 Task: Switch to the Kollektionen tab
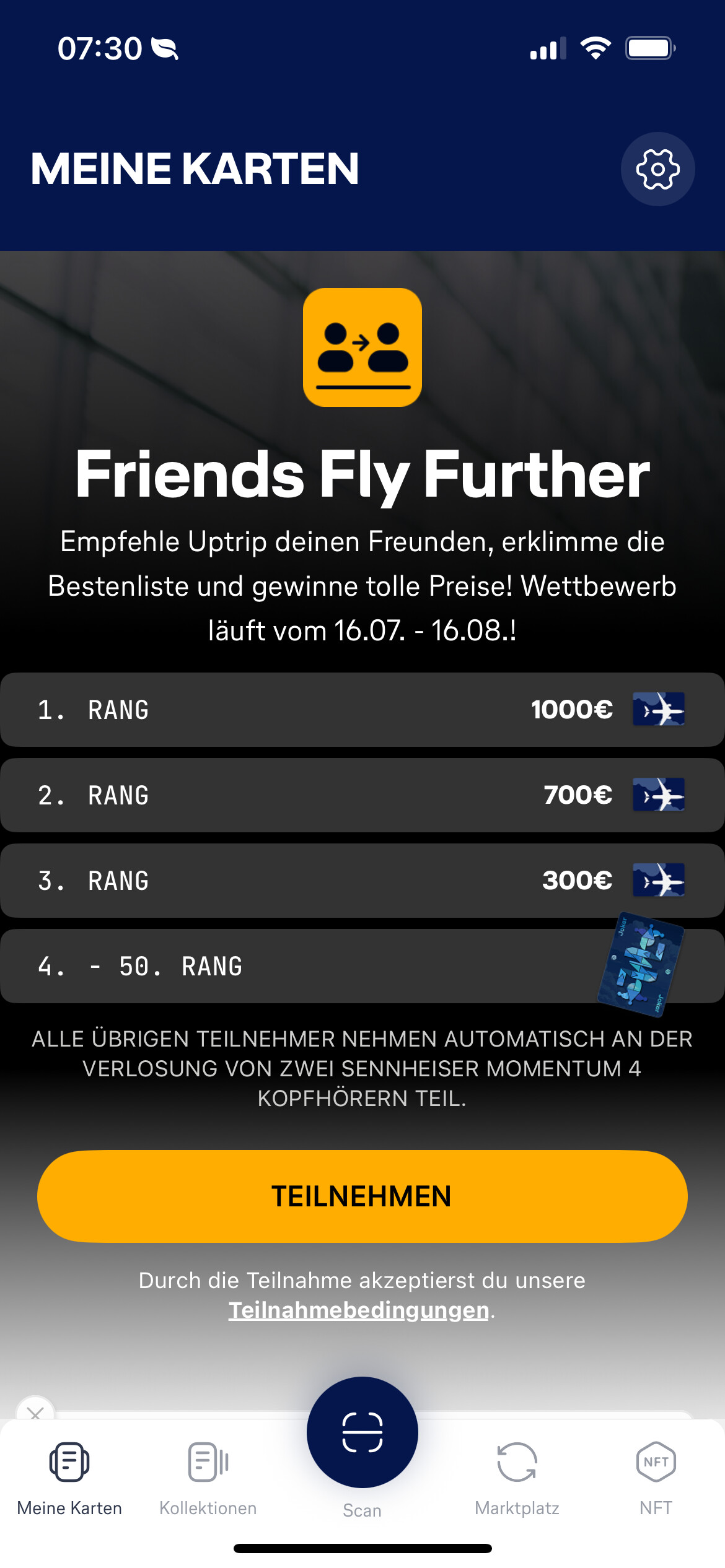(208, 1476)
